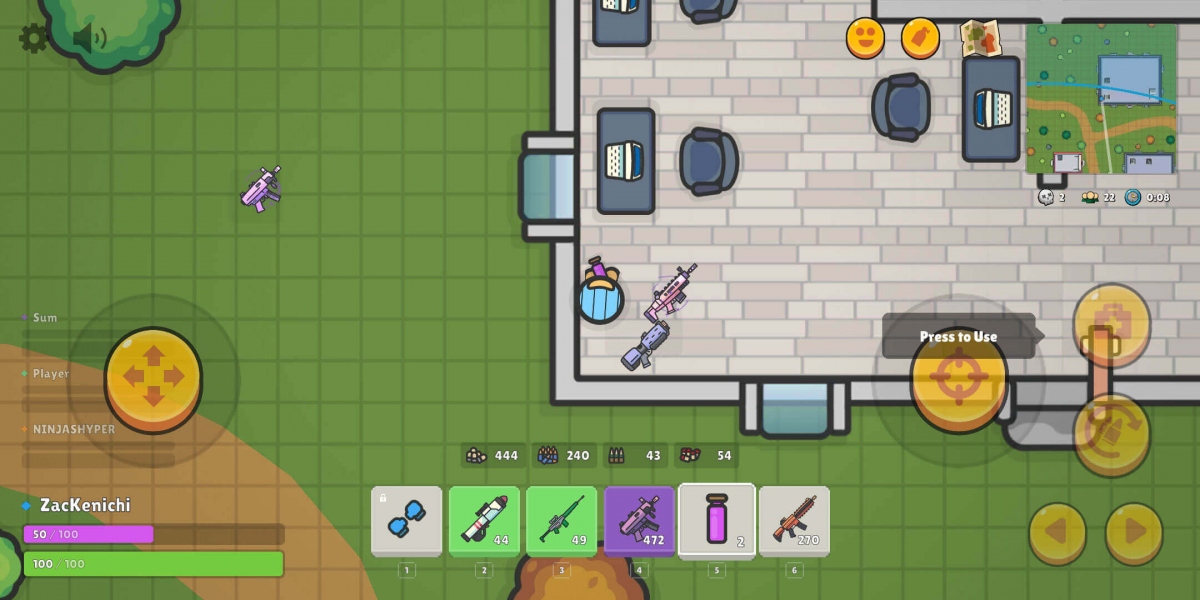Select the orange rifle in slot 6
This screenshot has height=600, width=1200.
pos(795,520)
